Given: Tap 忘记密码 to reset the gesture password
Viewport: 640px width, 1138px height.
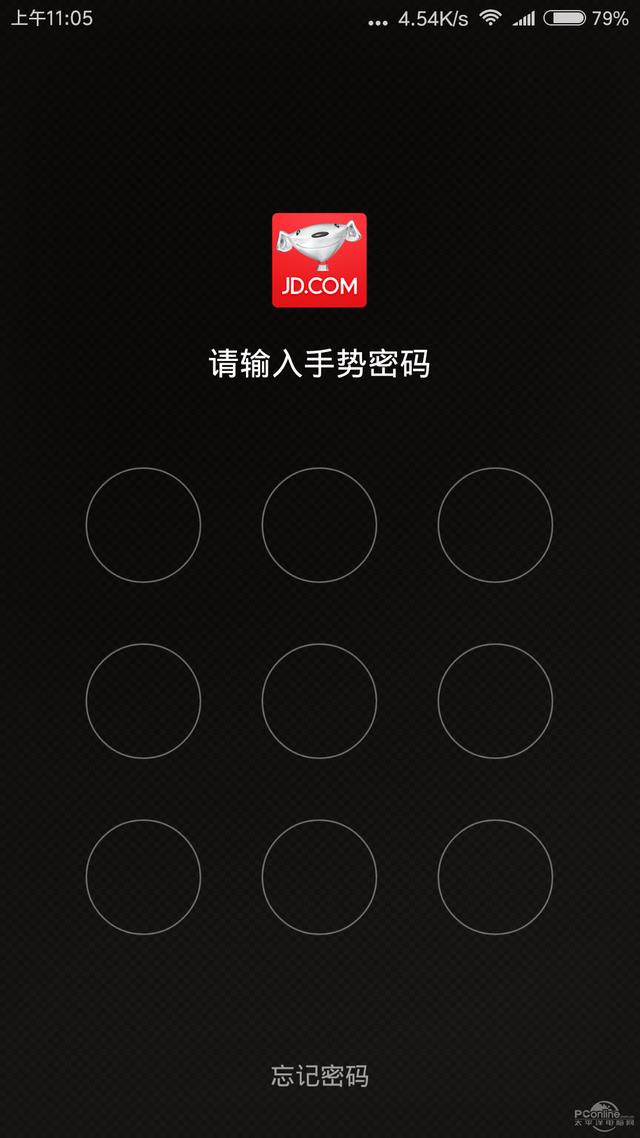Looking at the screenshot, I should click(x=320, y=1076).
